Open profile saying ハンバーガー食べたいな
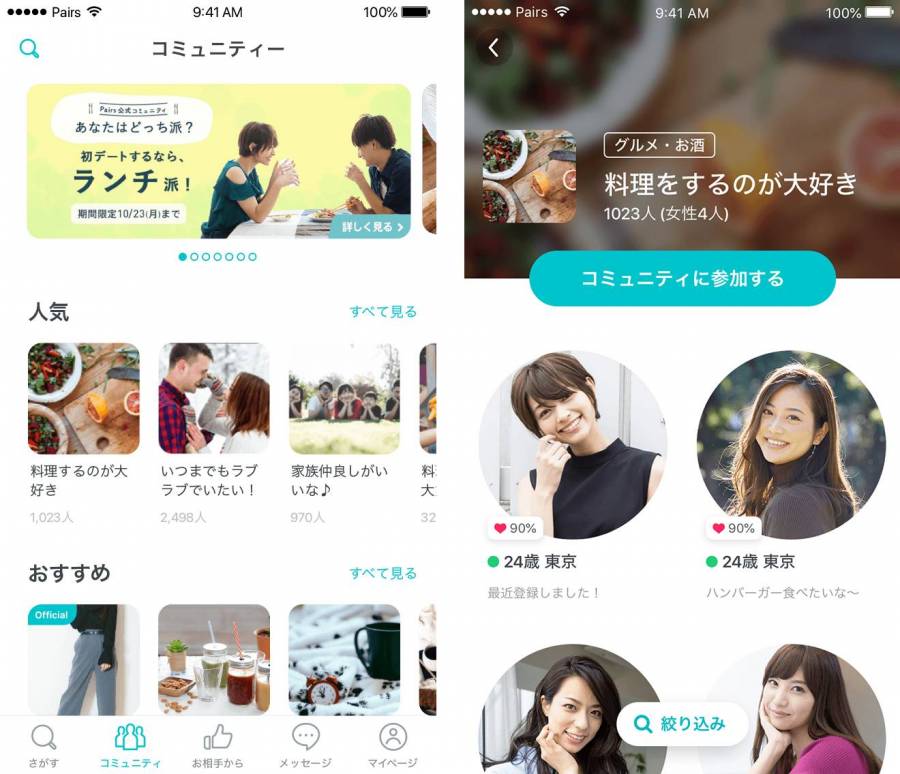 pyautogui.click(x=790, y=446)
